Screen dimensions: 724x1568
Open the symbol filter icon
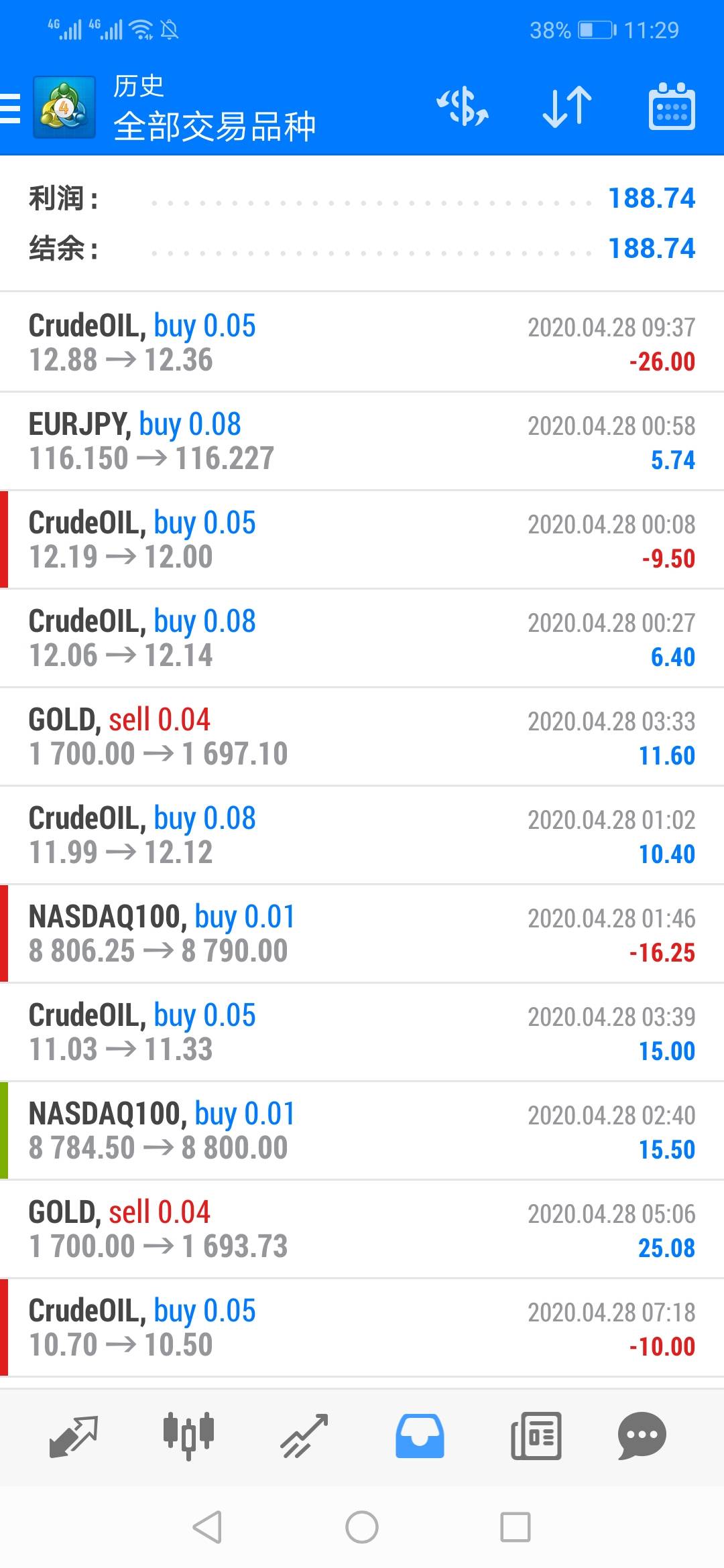coord(462,107)
